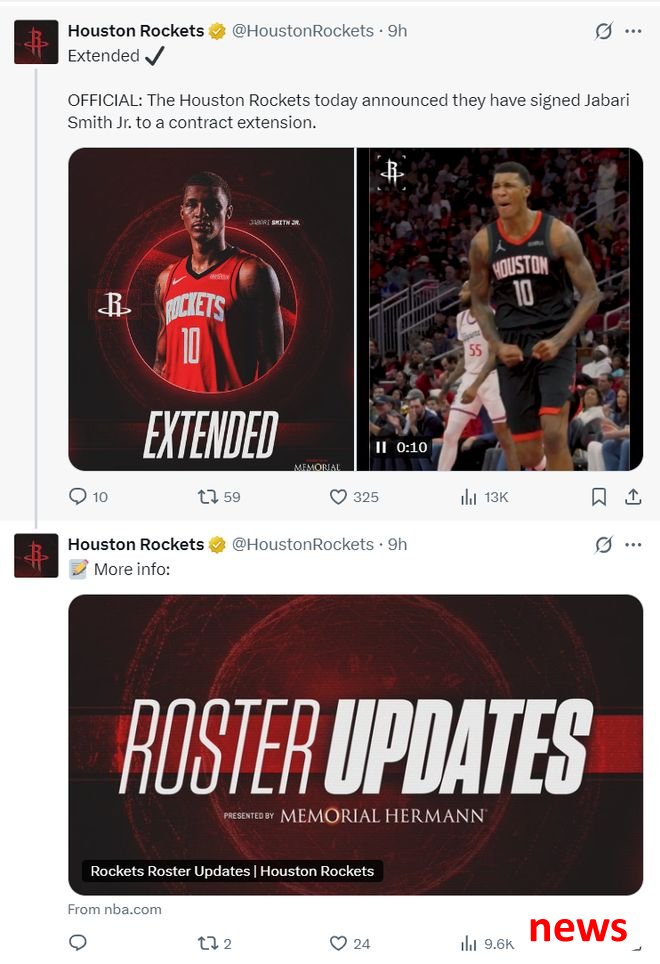Bookmark the contract extension post

pyautogui.click(x=599, y=496)
